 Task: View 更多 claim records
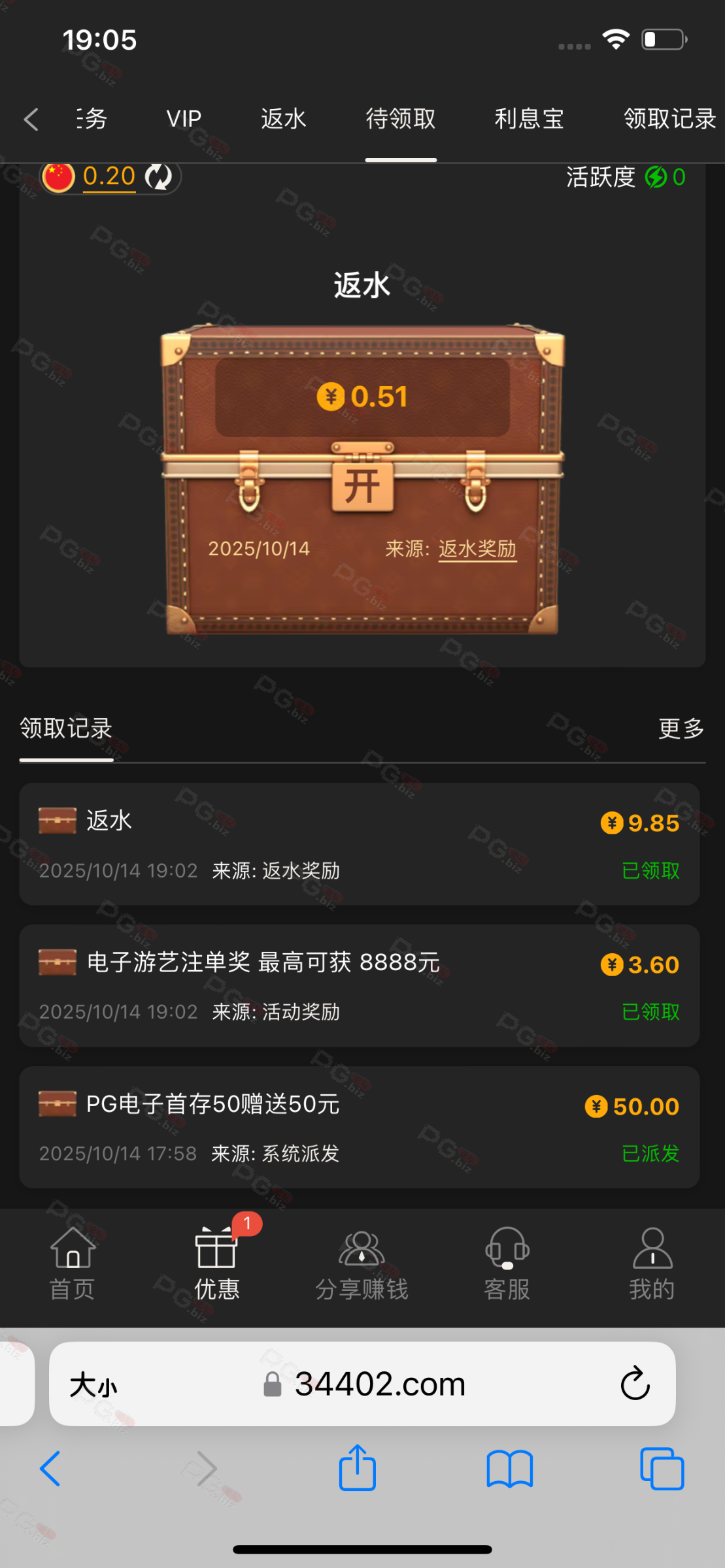[681, 728]
